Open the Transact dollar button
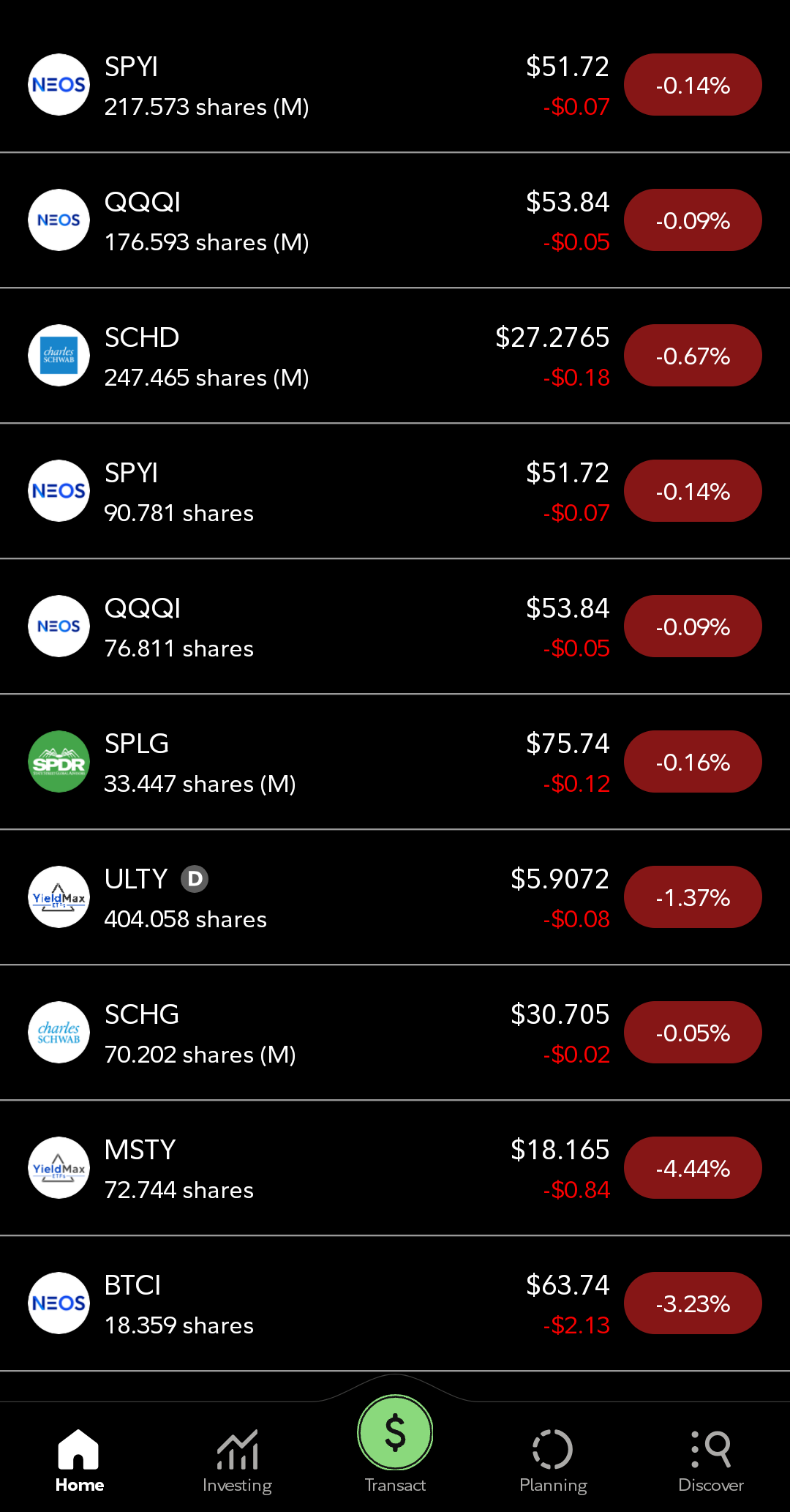790x1512 pixels. pyautogui.click(x=395, y=1433)
